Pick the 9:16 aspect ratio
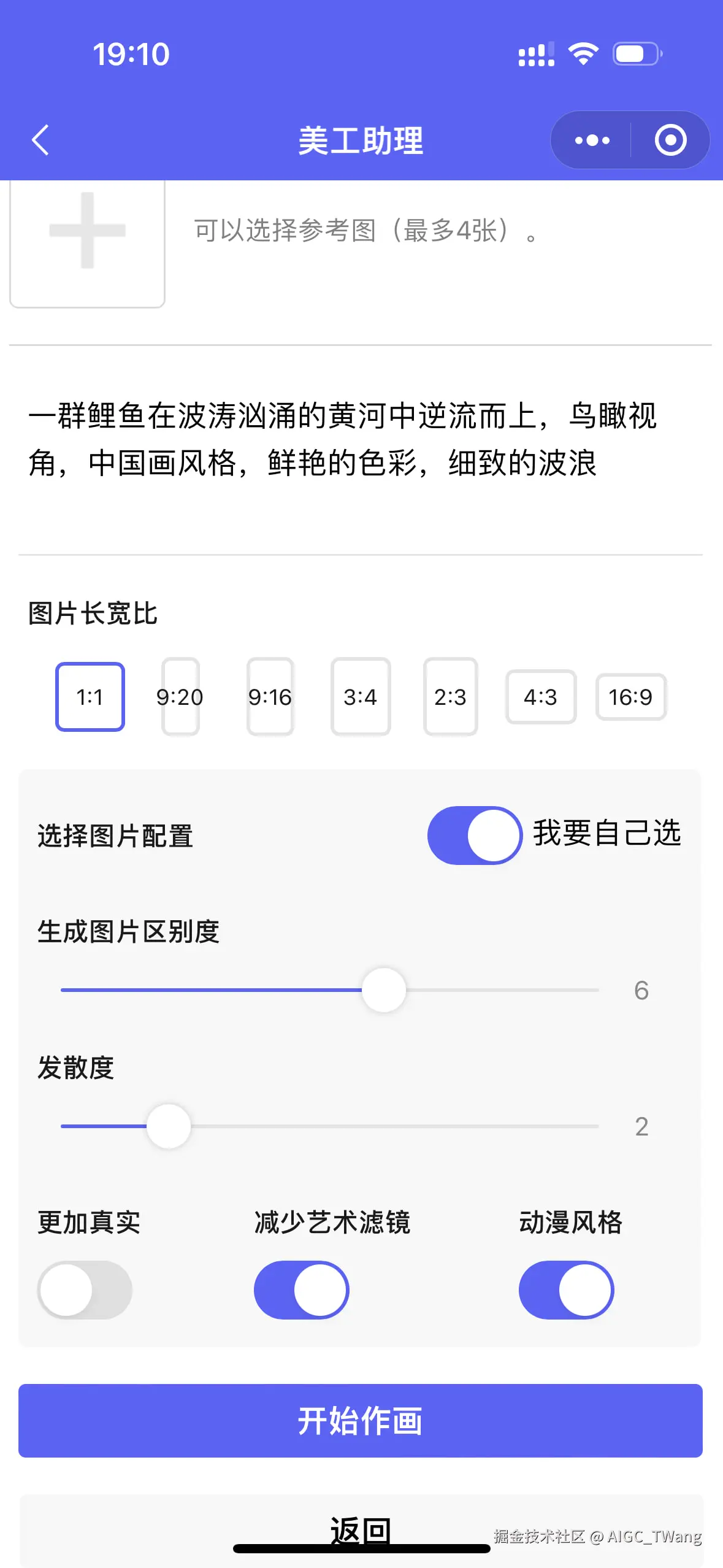Image resolution: width=723 pixels, height=1568 pixels. (270, 697)
